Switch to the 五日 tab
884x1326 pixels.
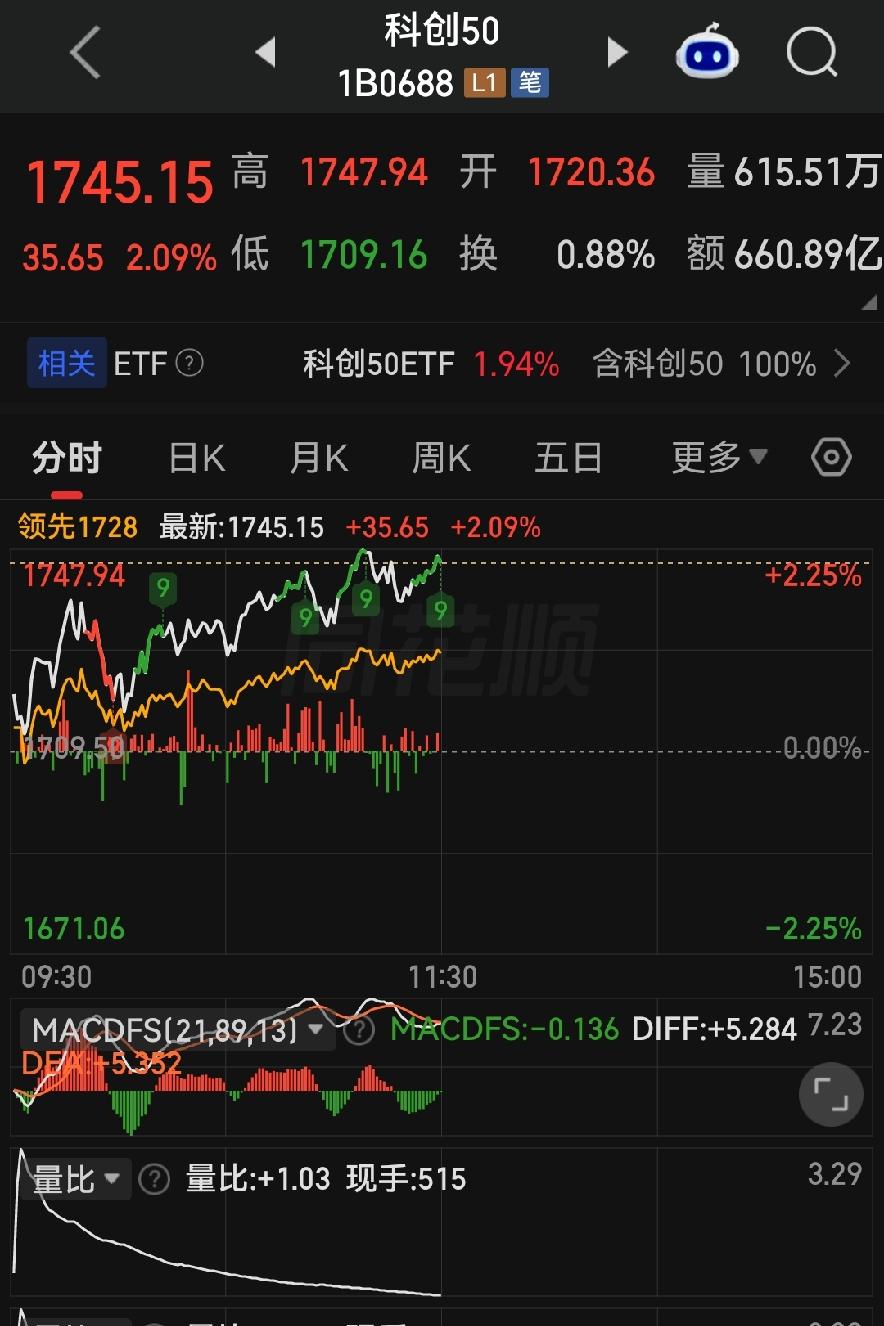click(568, 459)
